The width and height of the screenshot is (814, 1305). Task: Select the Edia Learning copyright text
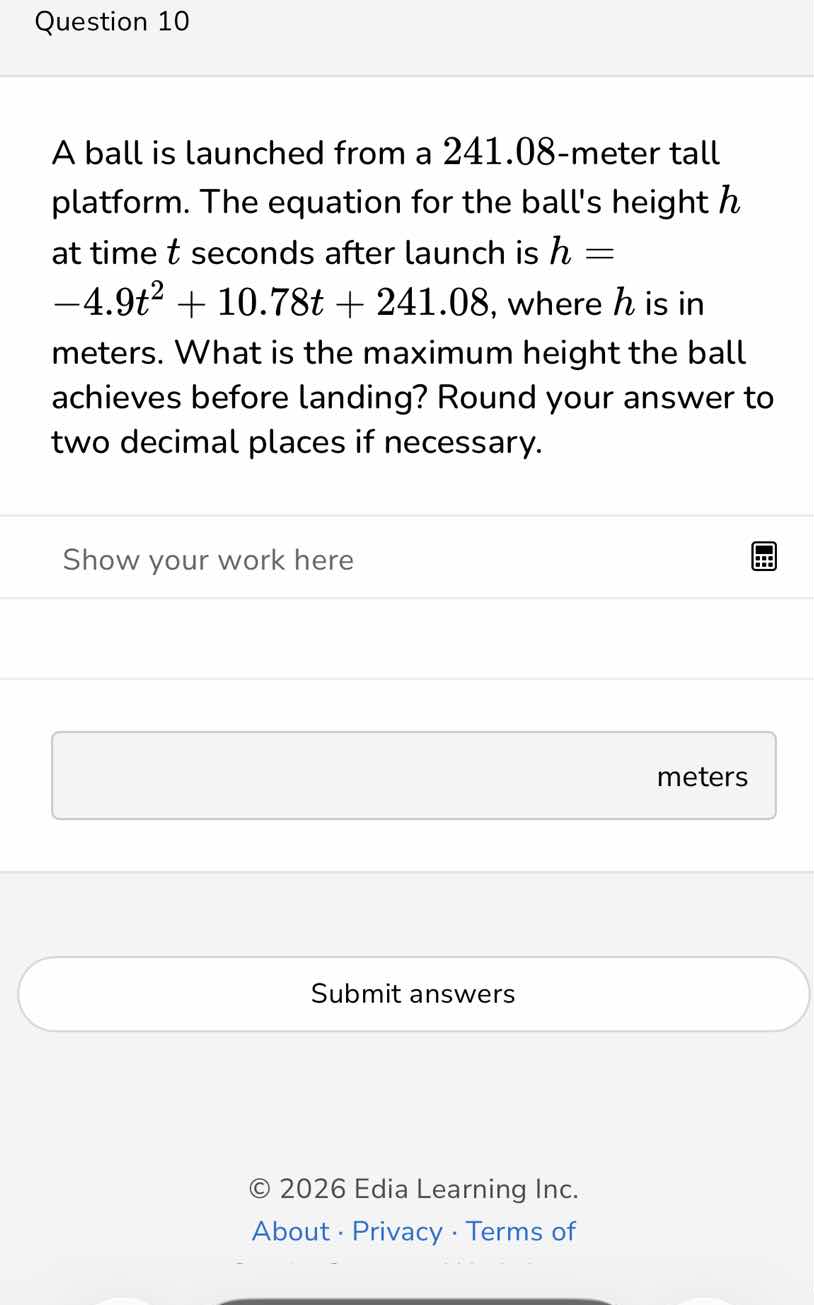click(413, 1188)
